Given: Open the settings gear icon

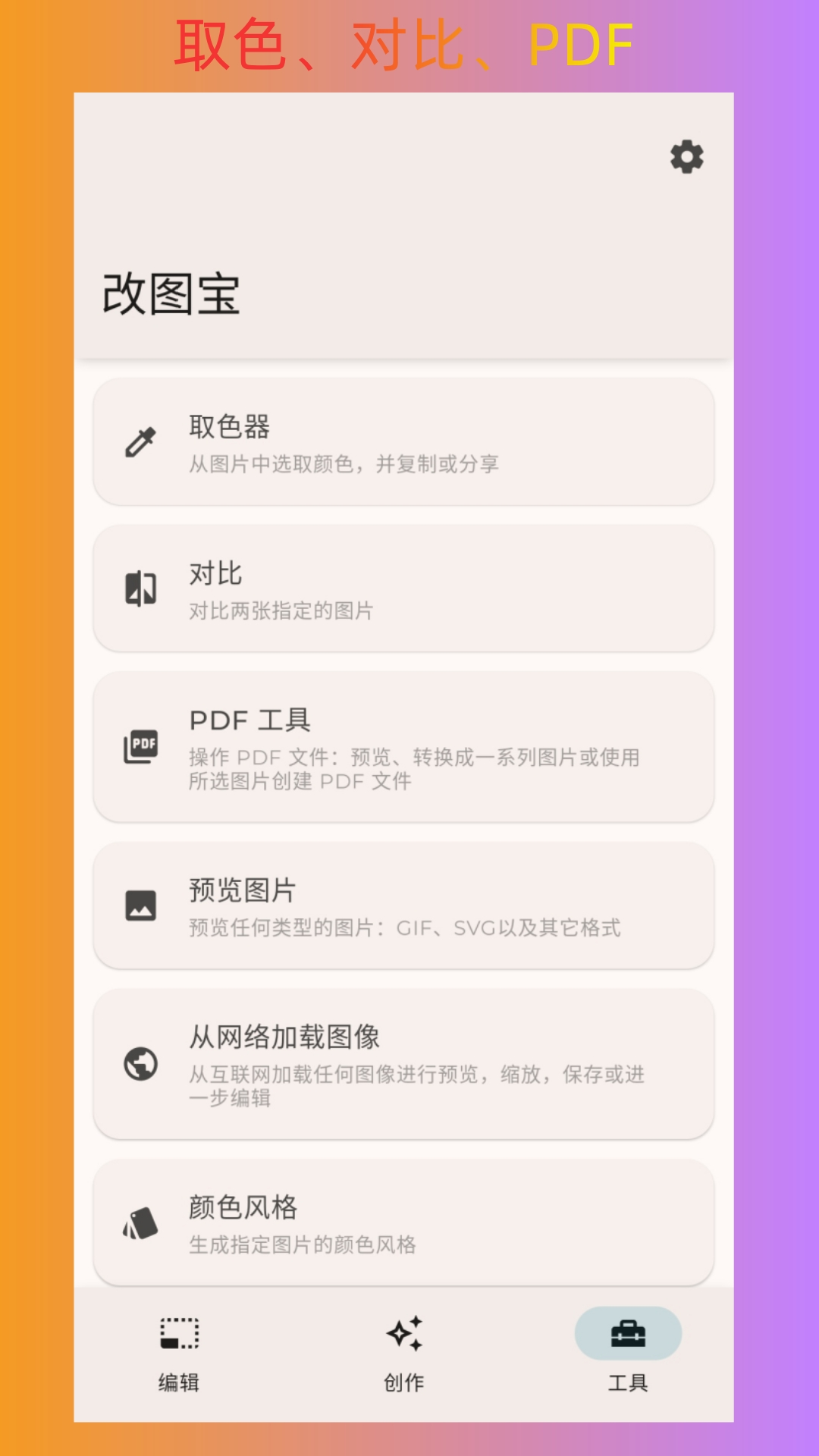Looking at the screenshot, I should (x=686, y=158).
